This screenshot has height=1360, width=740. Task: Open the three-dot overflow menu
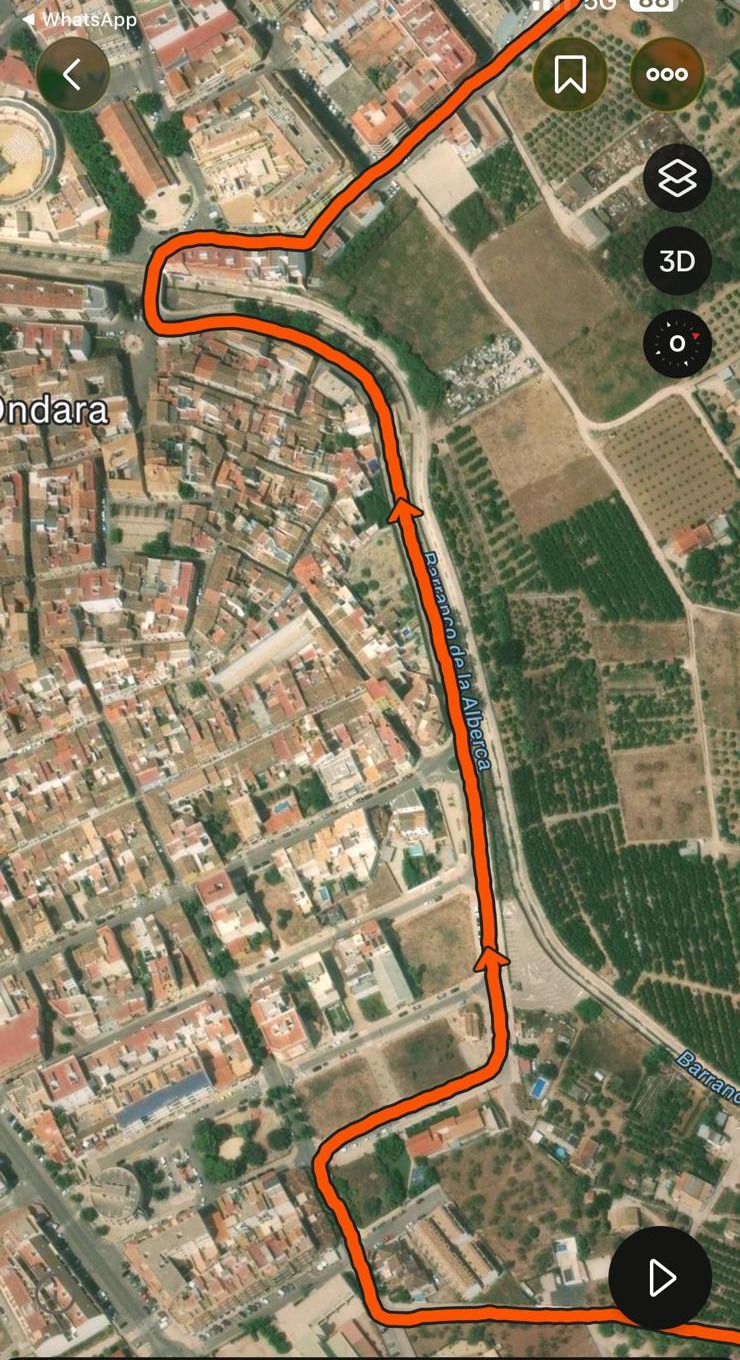point(667,74)
